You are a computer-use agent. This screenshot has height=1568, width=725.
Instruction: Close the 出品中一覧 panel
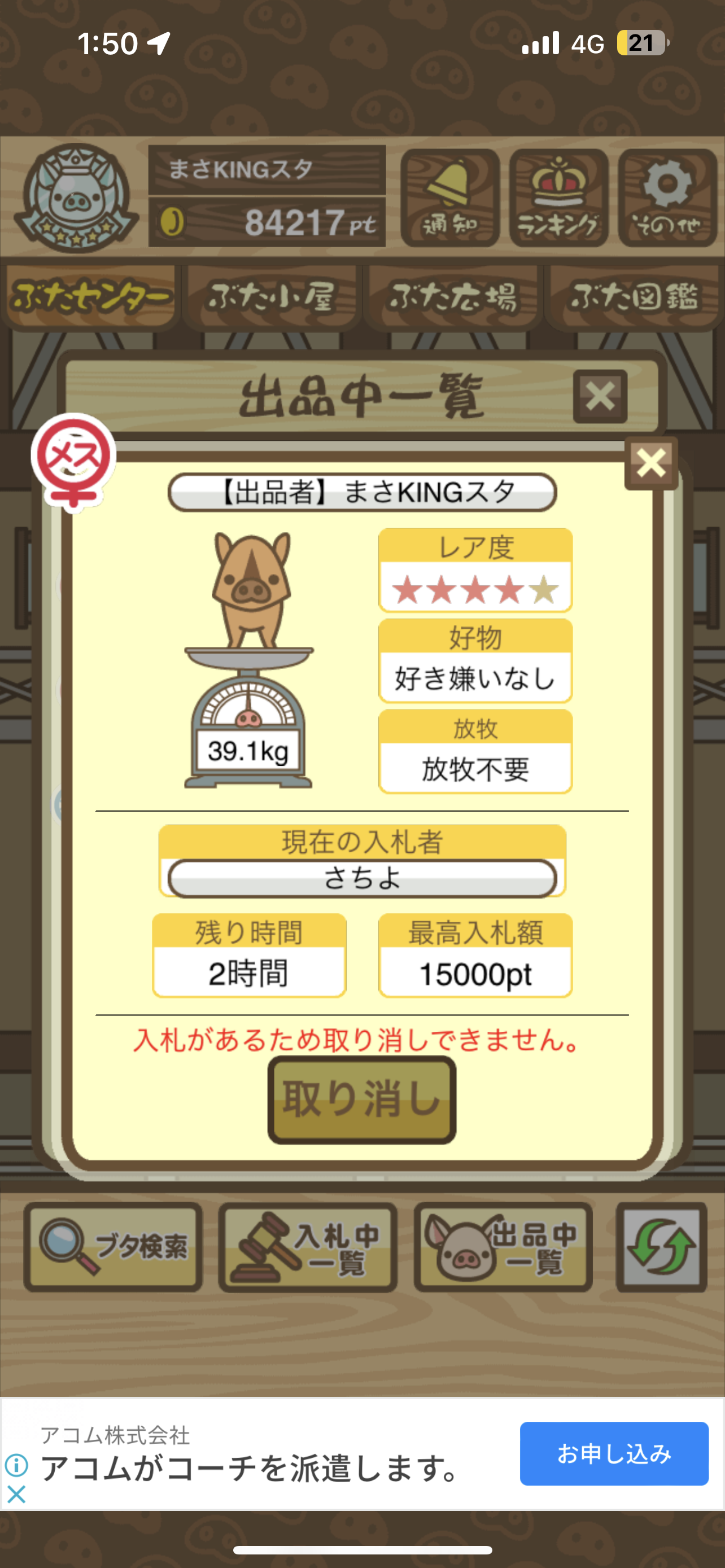point(600,396)
